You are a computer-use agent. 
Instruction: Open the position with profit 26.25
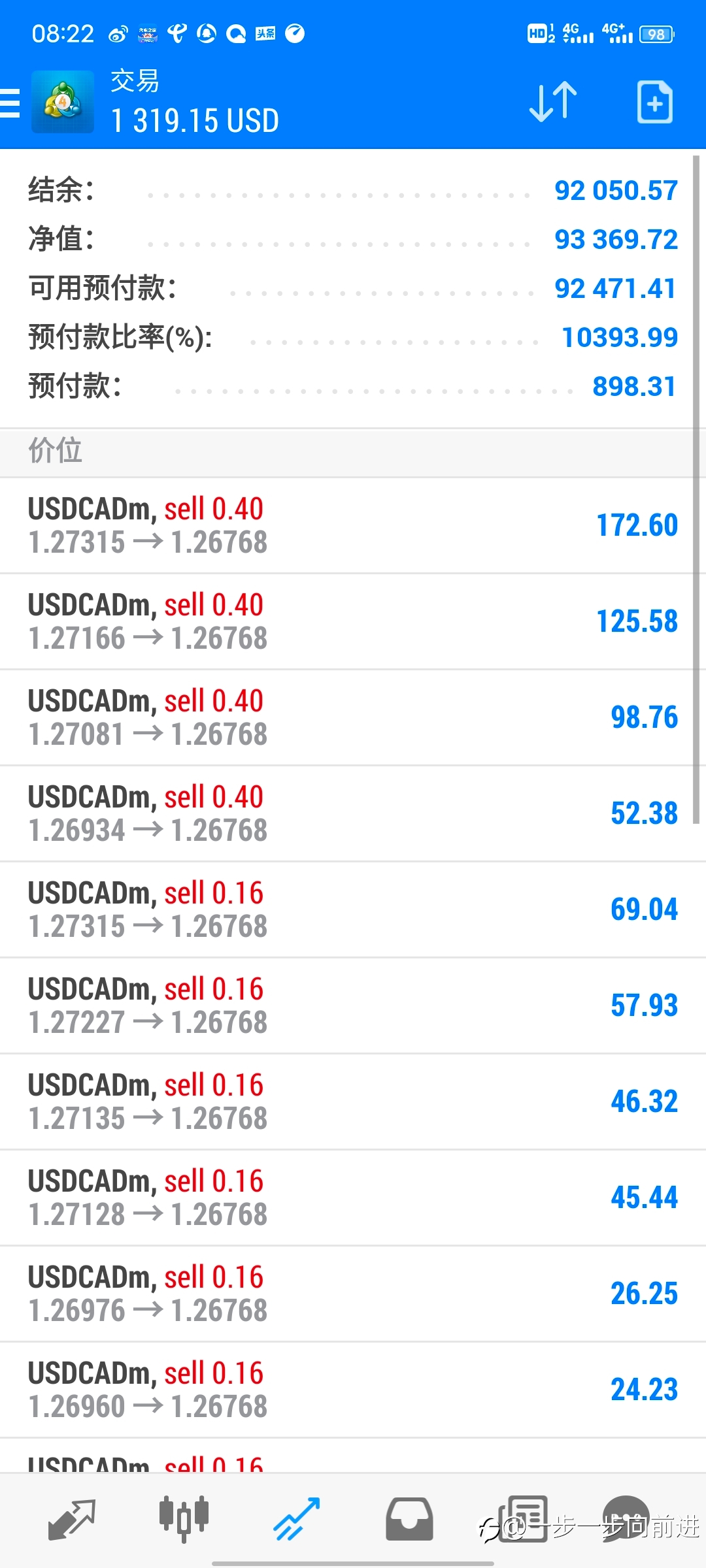[x=353, y=1294]
